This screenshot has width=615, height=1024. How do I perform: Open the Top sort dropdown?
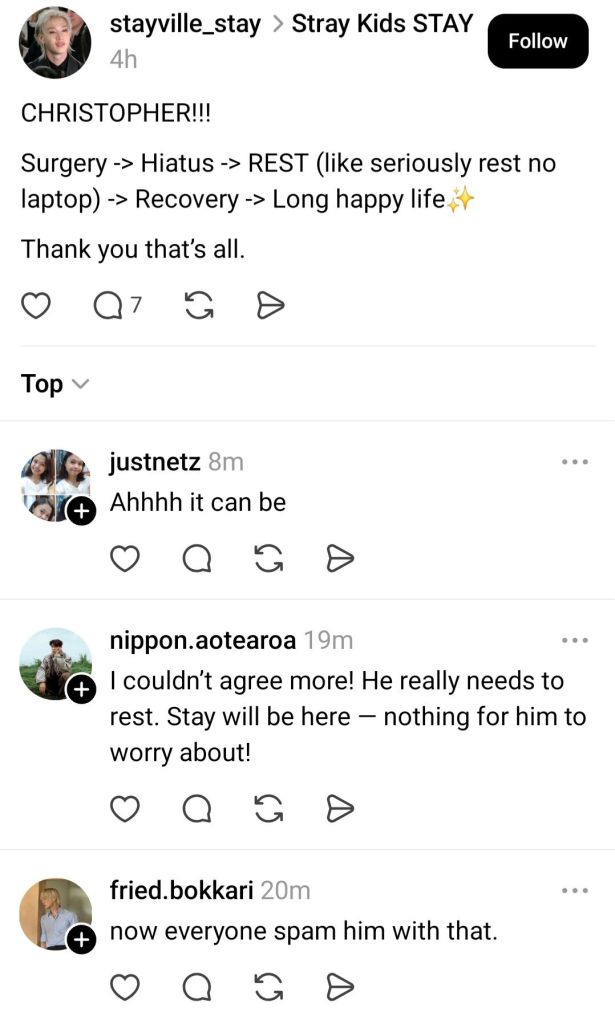pyautogui.click(x=55, y=384)
